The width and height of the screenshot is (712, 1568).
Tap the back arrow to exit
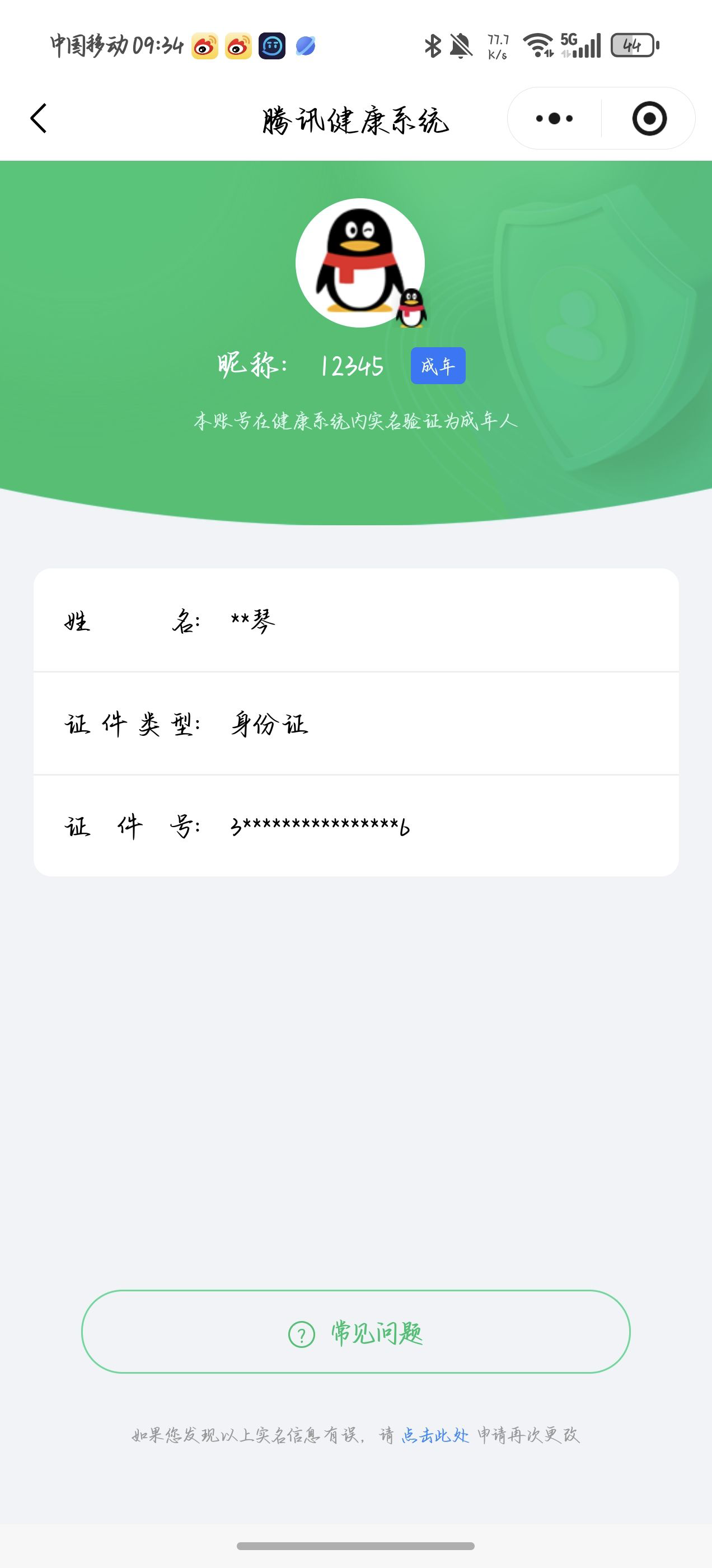(38, 119)
